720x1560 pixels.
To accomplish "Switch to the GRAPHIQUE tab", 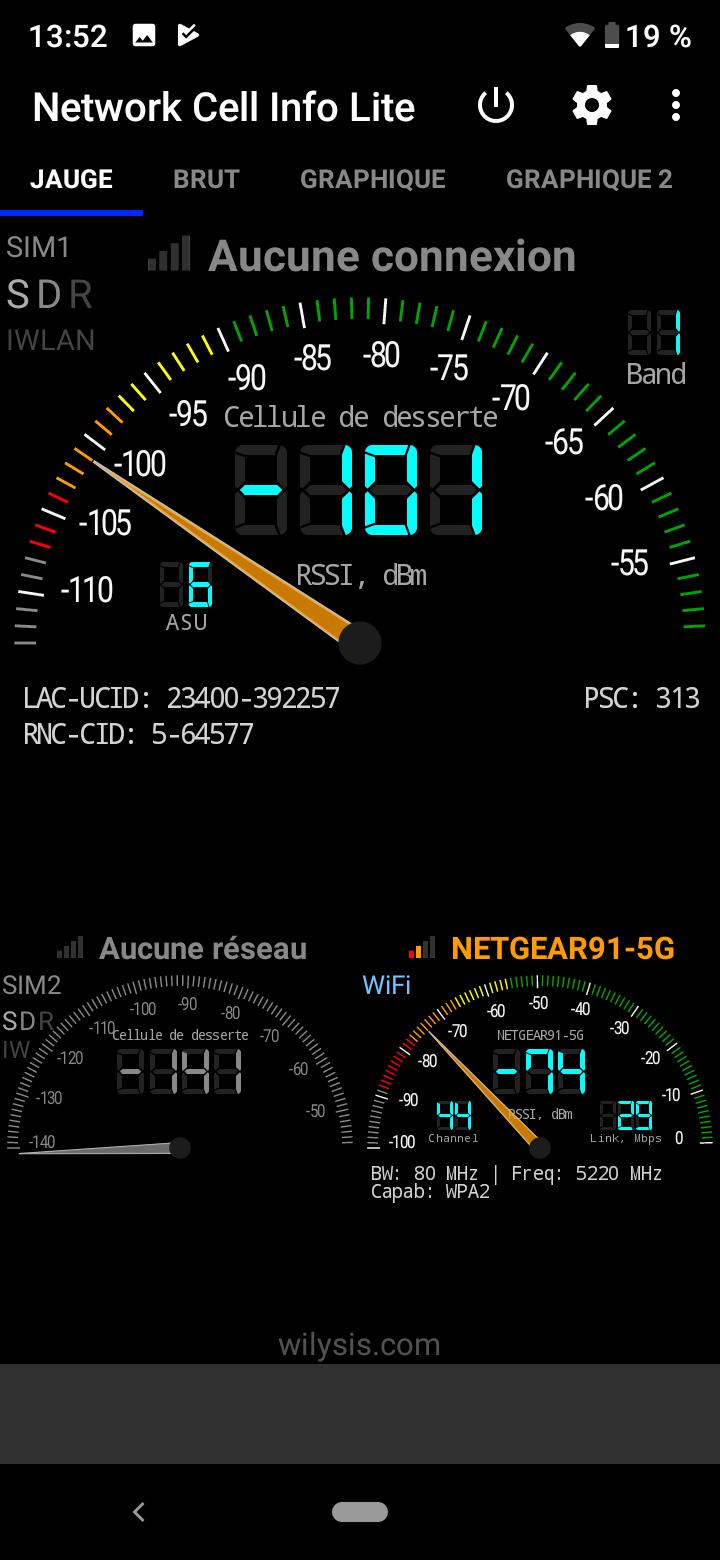I will point(373,179).
